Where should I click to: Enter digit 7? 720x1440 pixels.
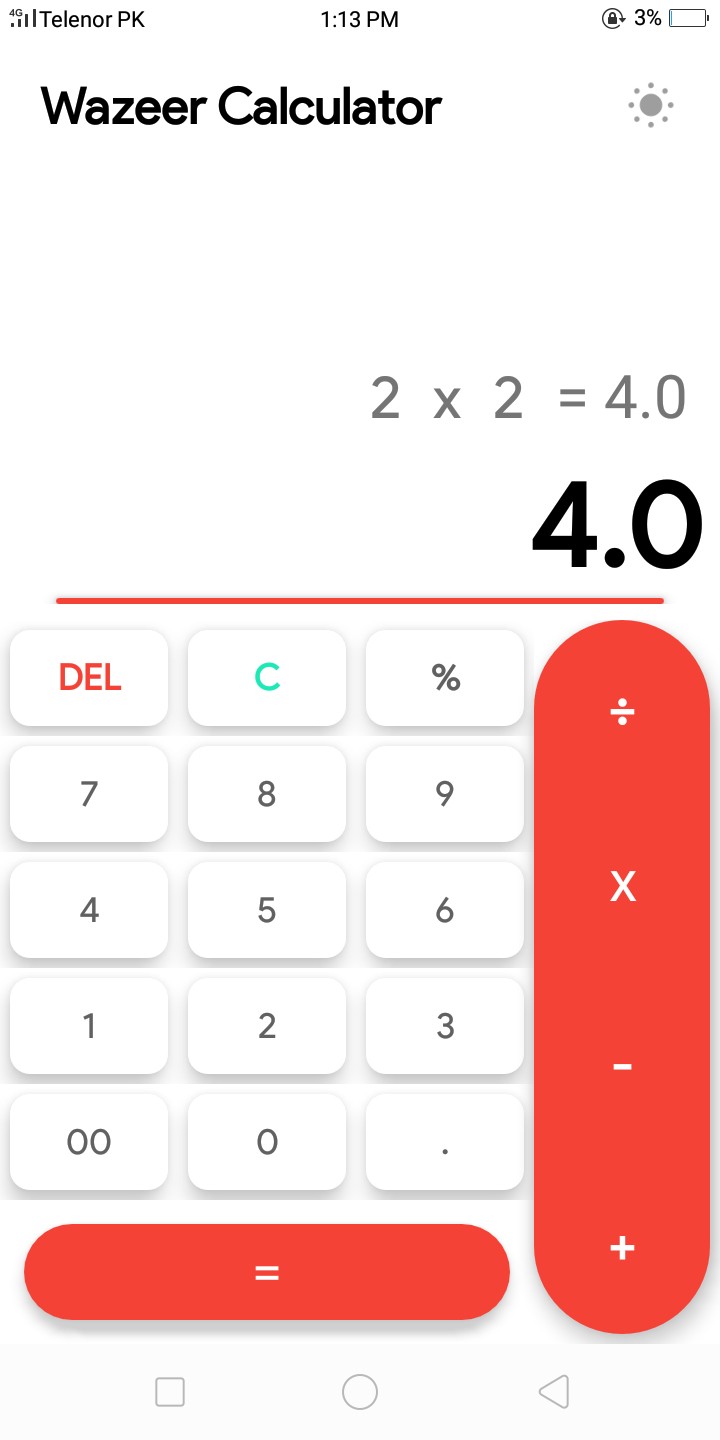(89, 794)
